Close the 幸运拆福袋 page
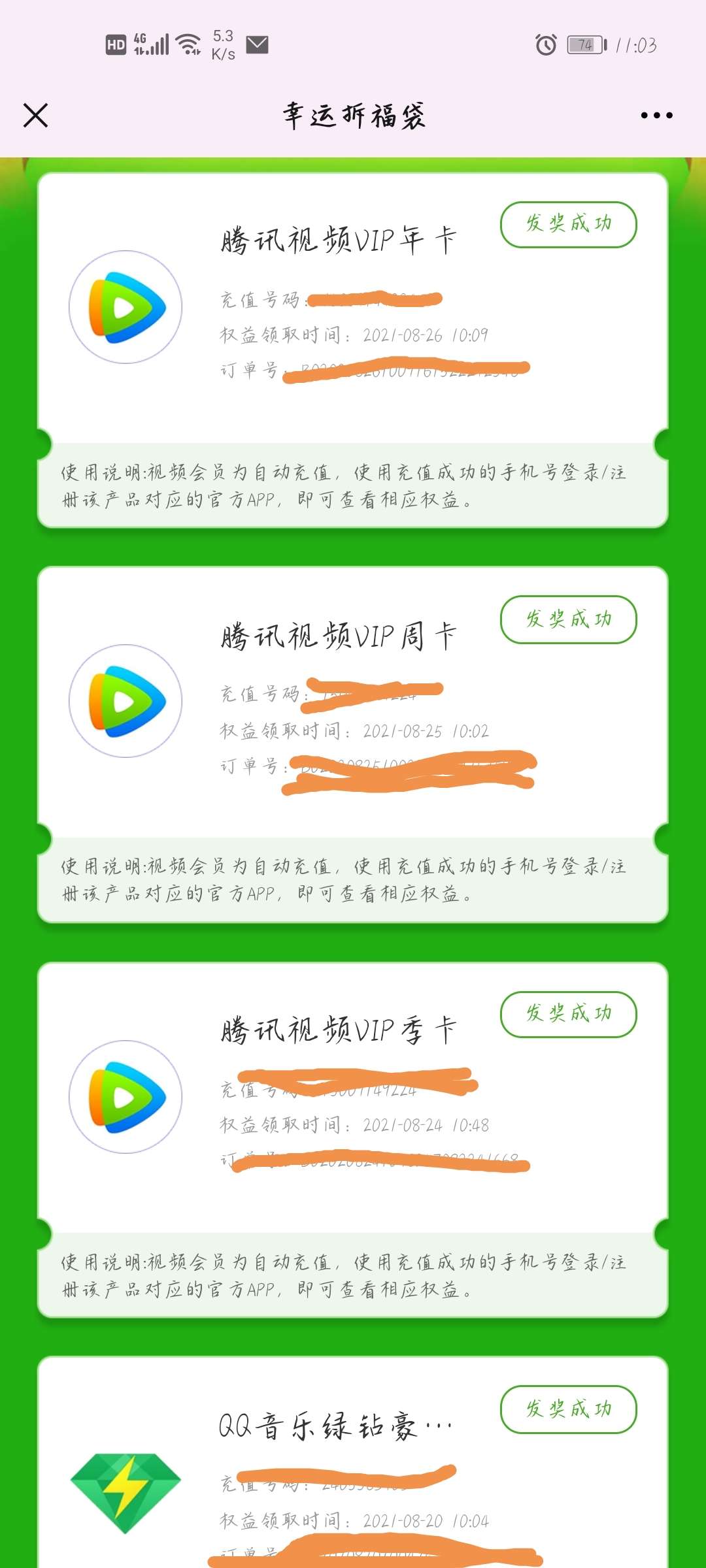Image resolution: width=706 pixels, height=1568 pixels. pos(35,116)
